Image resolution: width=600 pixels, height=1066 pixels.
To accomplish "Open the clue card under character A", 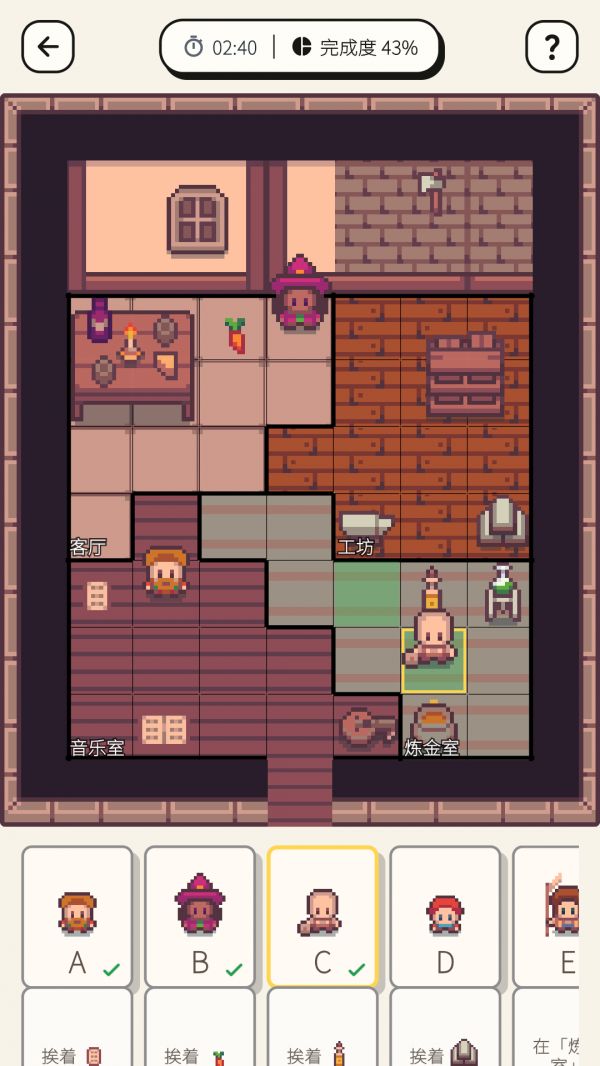I will (77, 1027).
